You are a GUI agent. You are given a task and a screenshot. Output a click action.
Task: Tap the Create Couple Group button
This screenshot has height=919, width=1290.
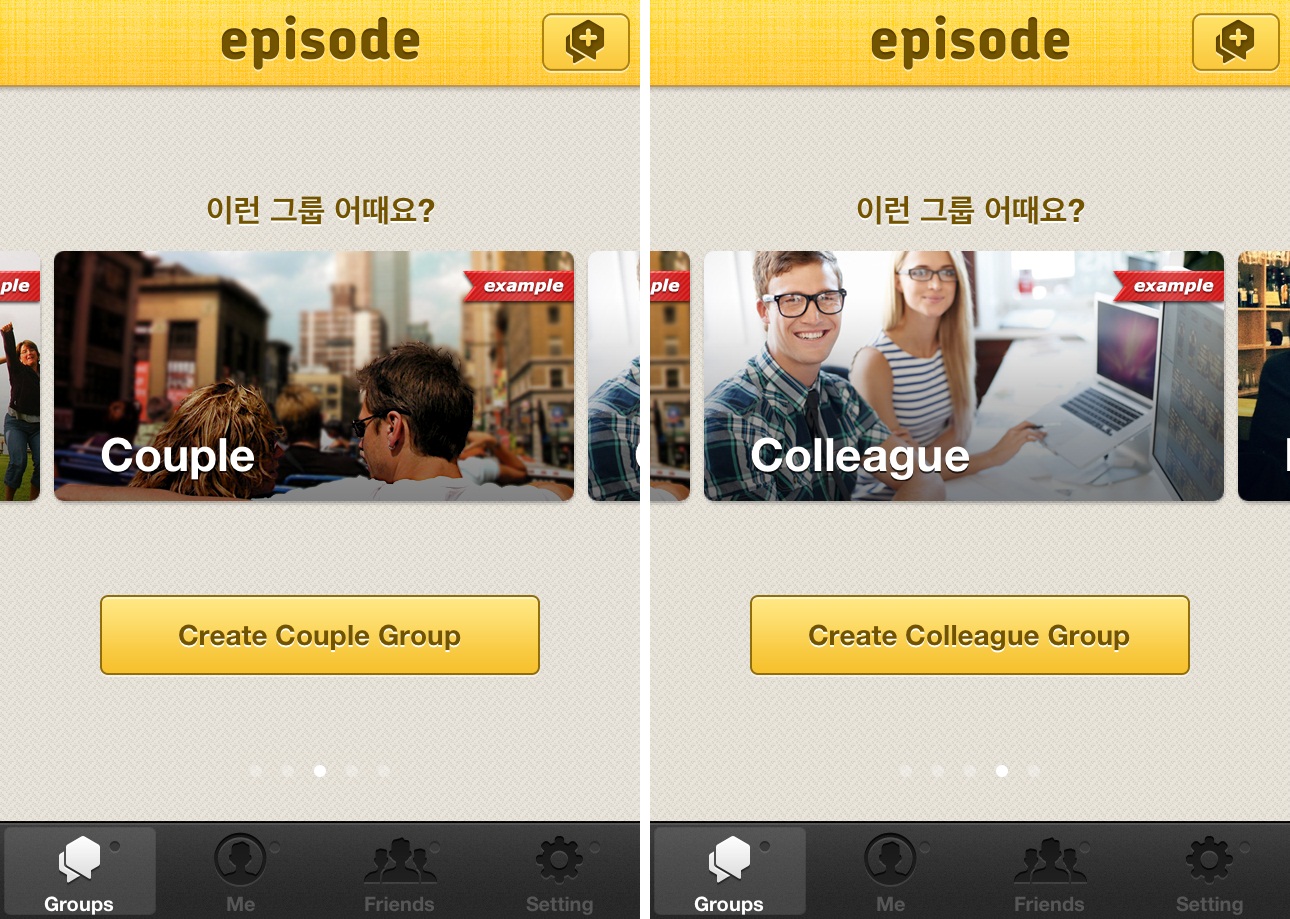(x=319, y=635)
